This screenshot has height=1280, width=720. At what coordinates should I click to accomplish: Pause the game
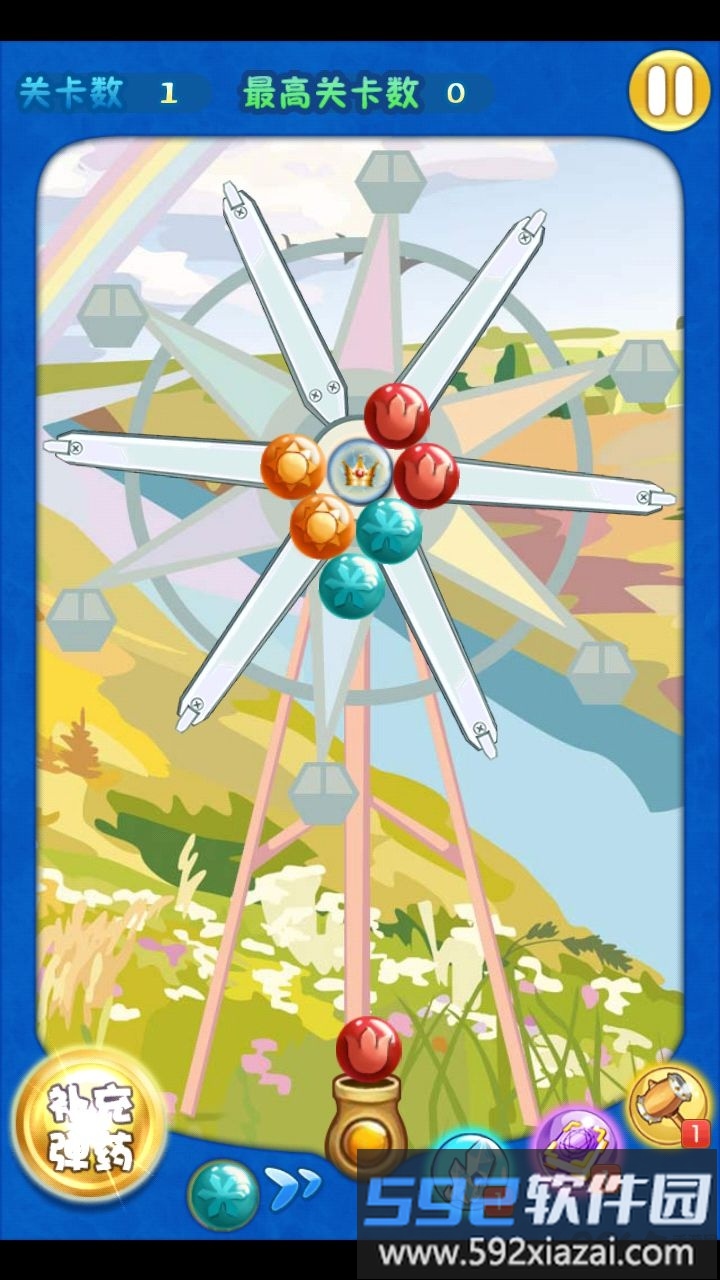[x=669, y=91]
